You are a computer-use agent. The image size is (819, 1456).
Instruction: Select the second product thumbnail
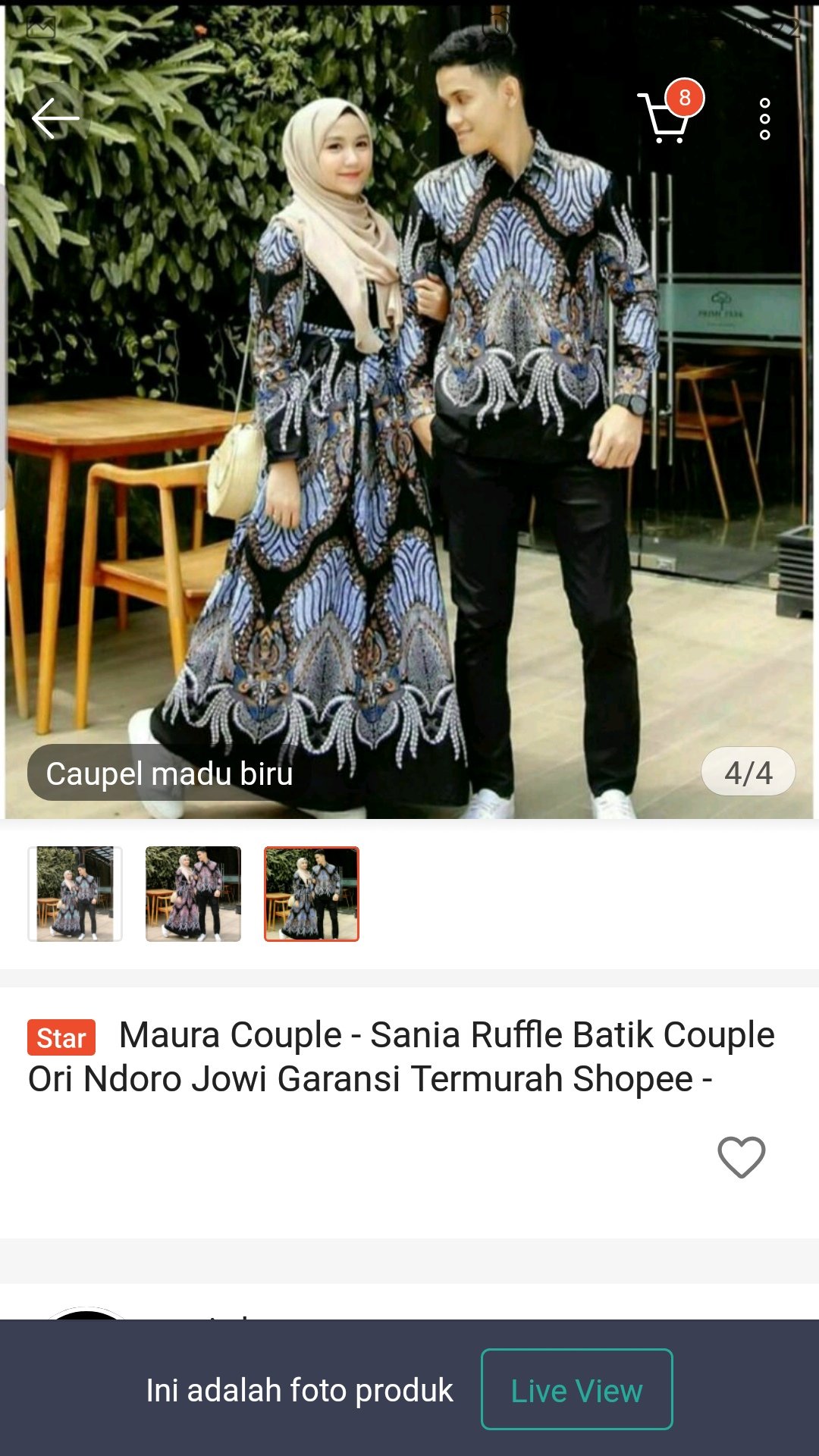coord(194,894)
